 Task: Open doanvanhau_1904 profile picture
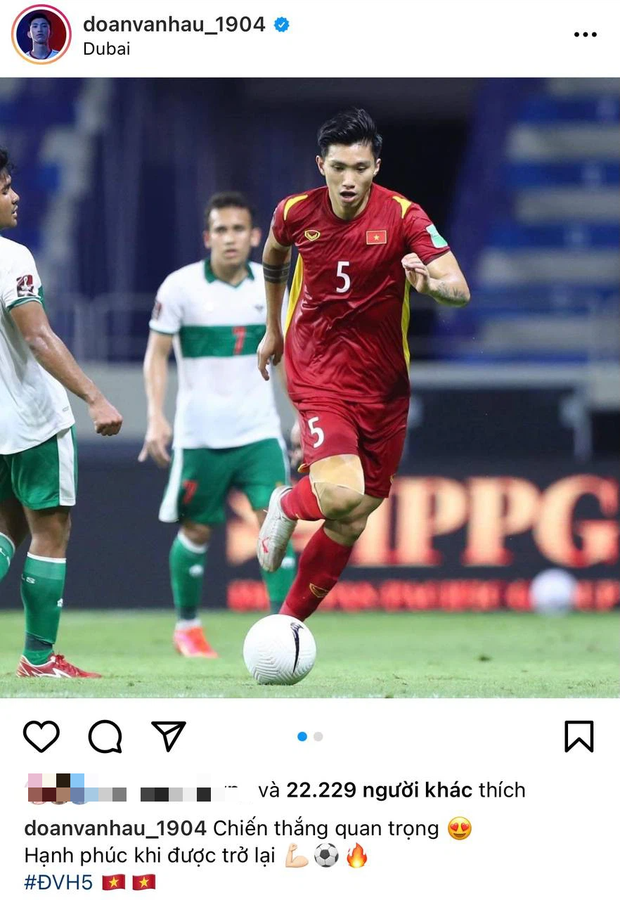(41, 34)
